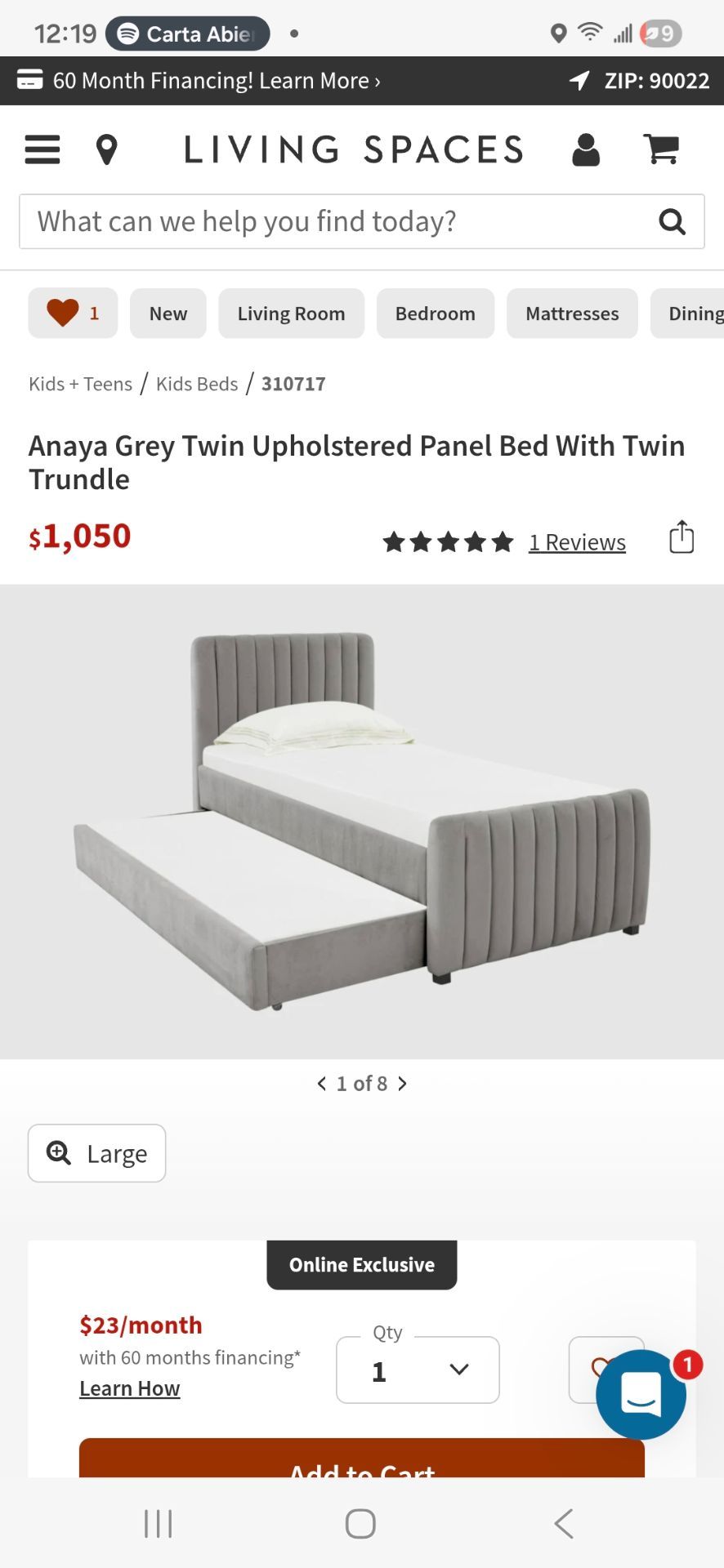This screenshot has width=724, height=1568.
Task: Select the New category chip
Action: (168, 313)
